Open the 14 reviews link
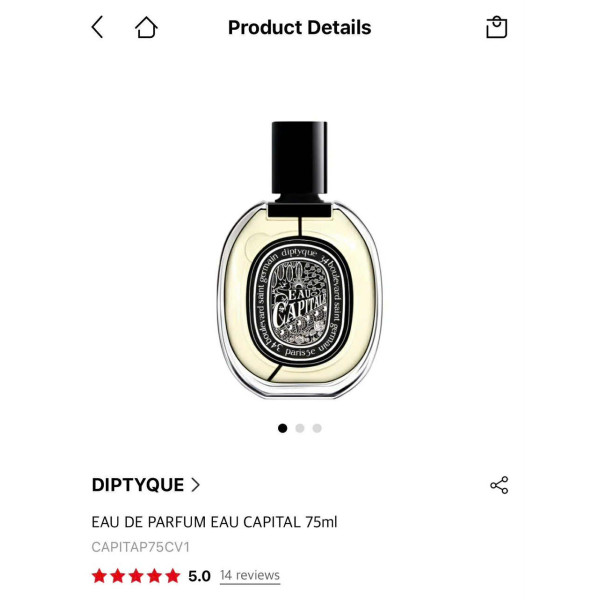This screenshot has width=600, height=600. (x=250, y=575)
